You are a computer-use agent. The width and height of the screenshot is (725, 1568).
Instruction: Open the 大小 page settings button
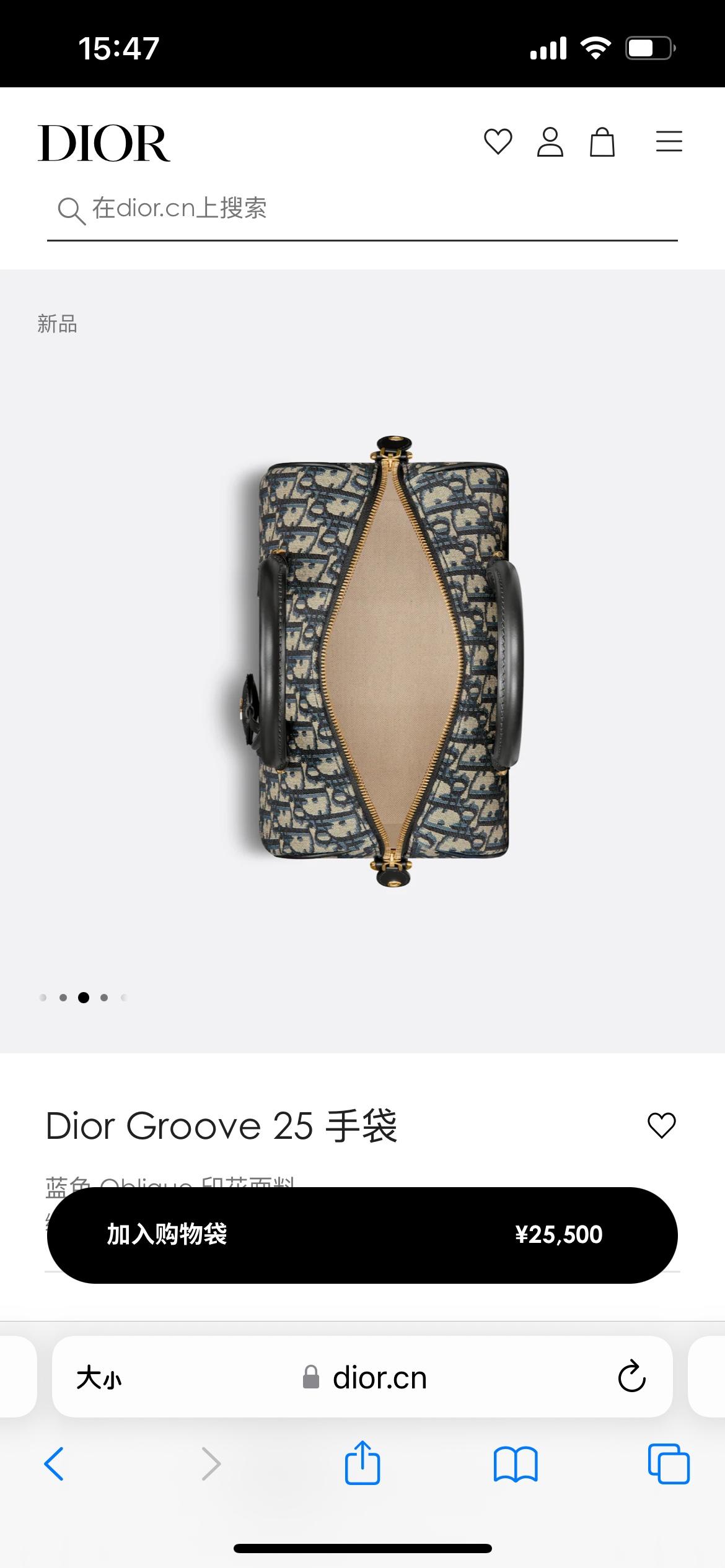pyautogui.click(x=99, y=1379)
